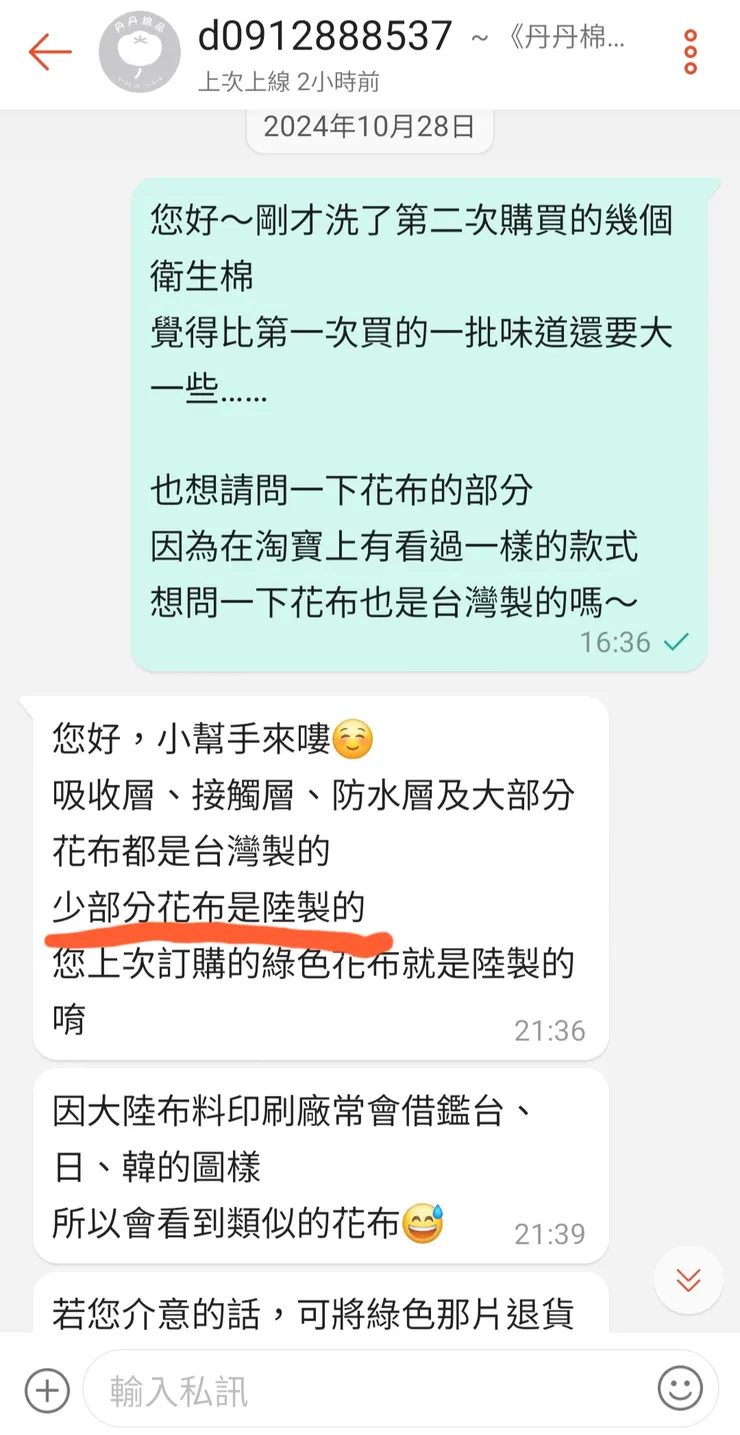Tap the back arrow in the top bar

pos(48,52)
